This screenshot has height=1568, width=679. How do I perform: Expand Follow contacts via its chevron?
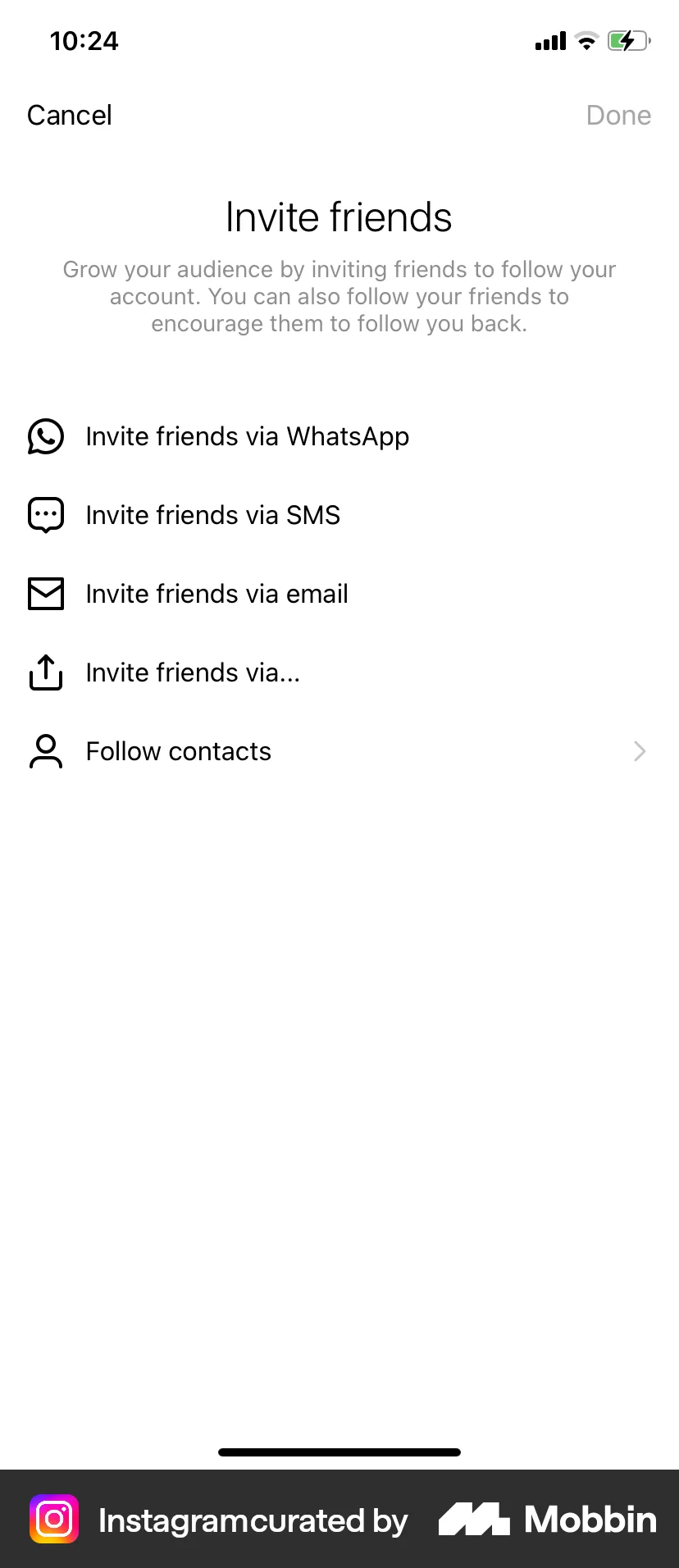pos(639,751)
